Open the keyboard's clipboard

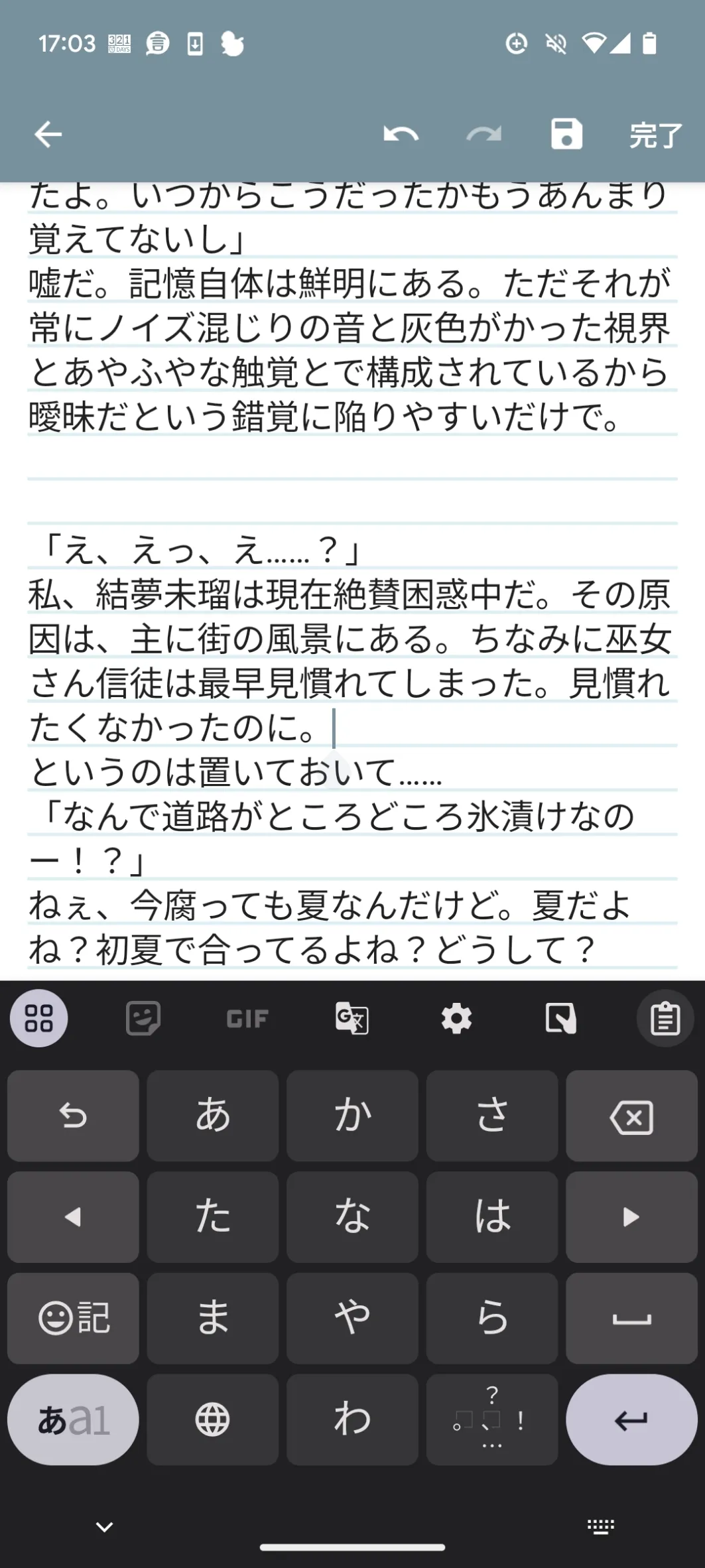pos(665,1018)
